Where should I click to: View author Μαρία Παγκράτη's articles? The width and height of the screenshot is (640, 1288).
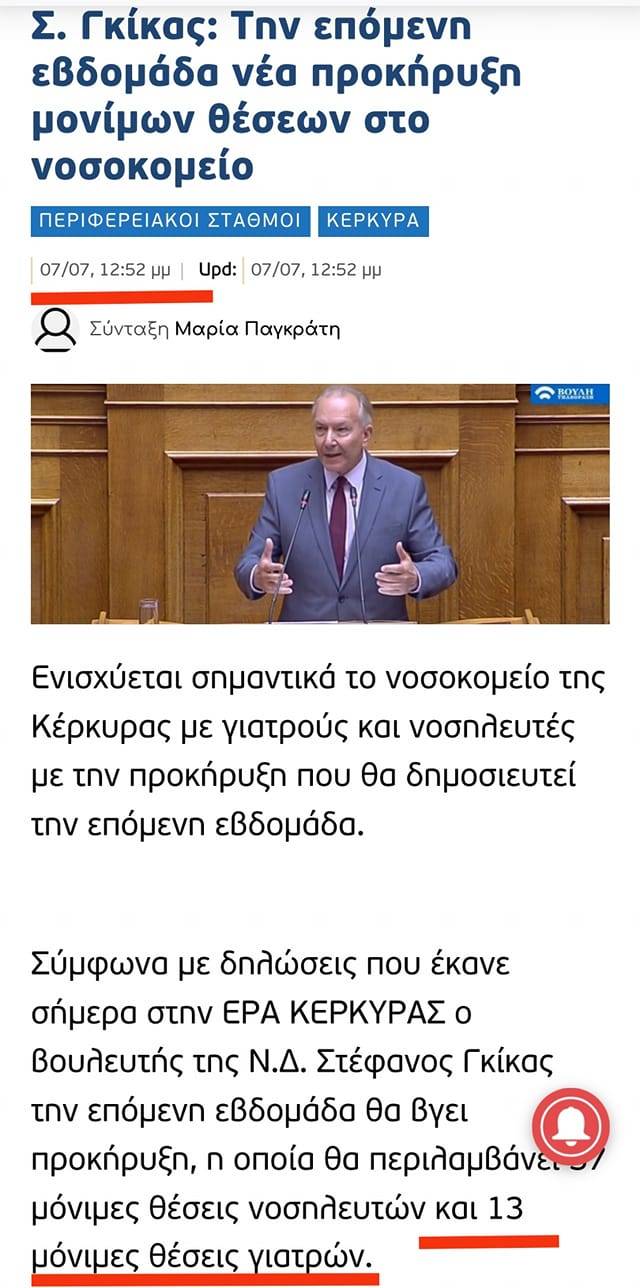tap(257, 328)
